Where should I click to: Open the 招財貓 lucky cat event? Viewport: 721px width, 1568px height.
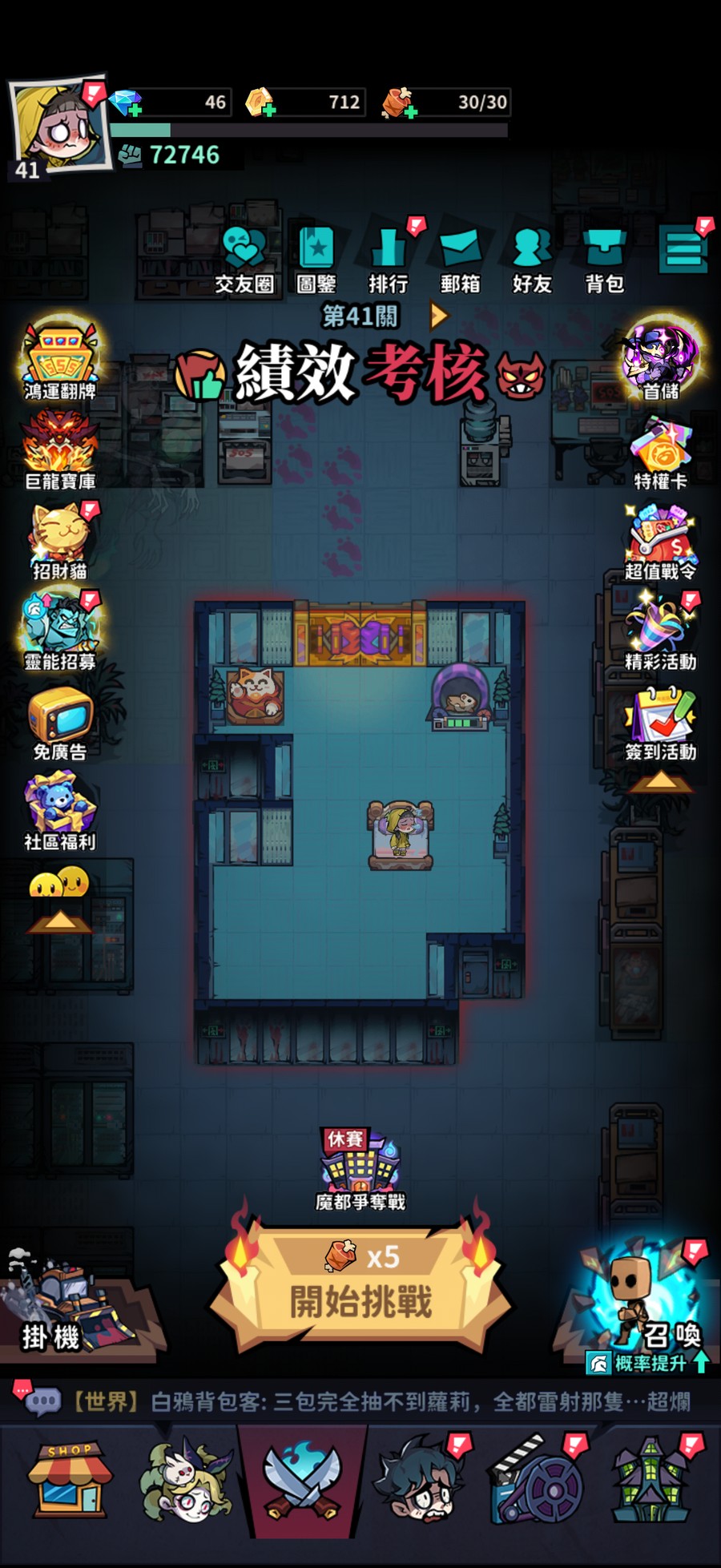click(60, 541)
